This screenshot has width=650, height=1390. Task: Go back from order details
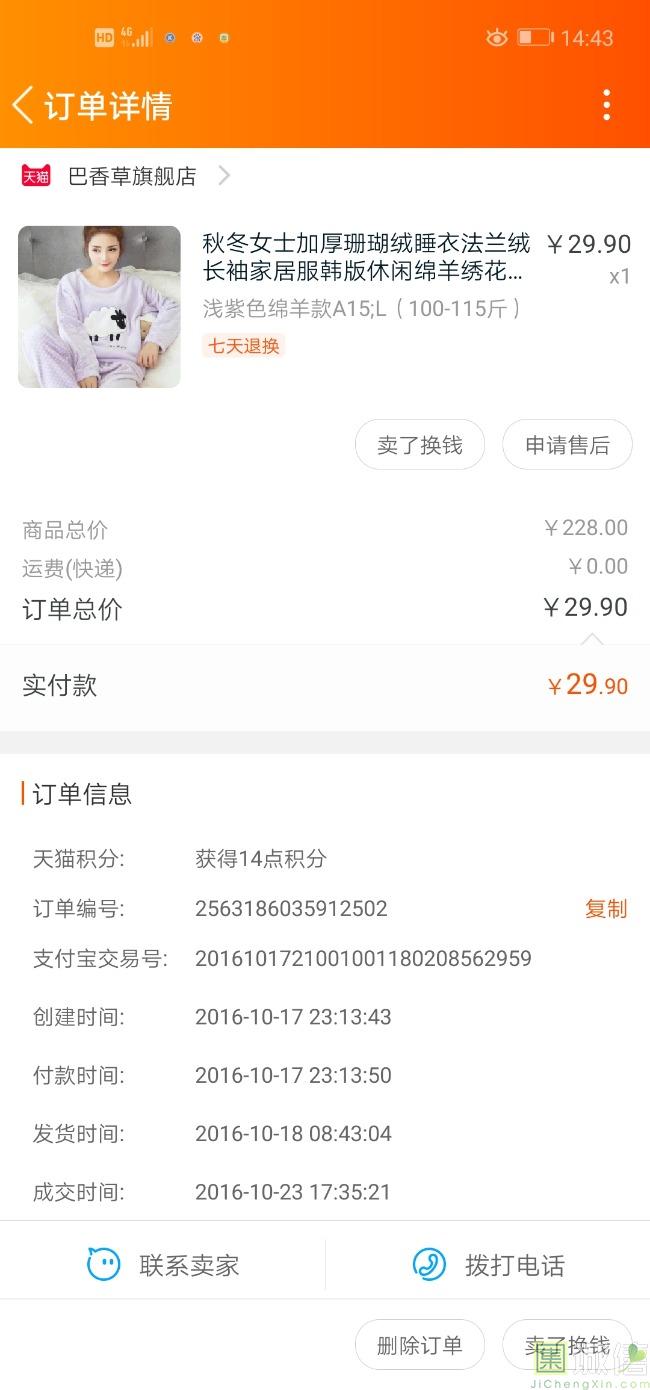[24, 105]
